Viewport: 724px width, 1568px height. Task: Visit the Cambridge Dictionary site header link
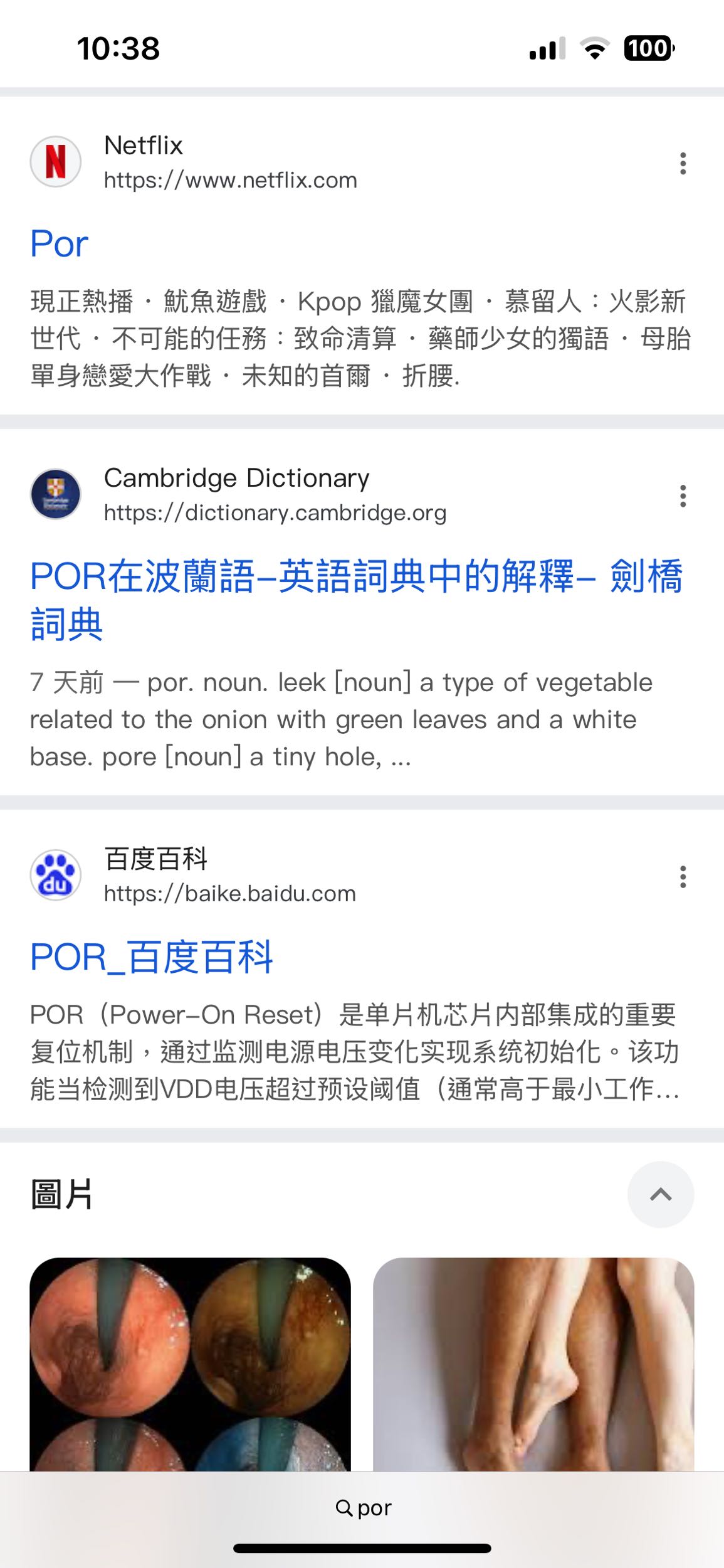click(275, 495)
